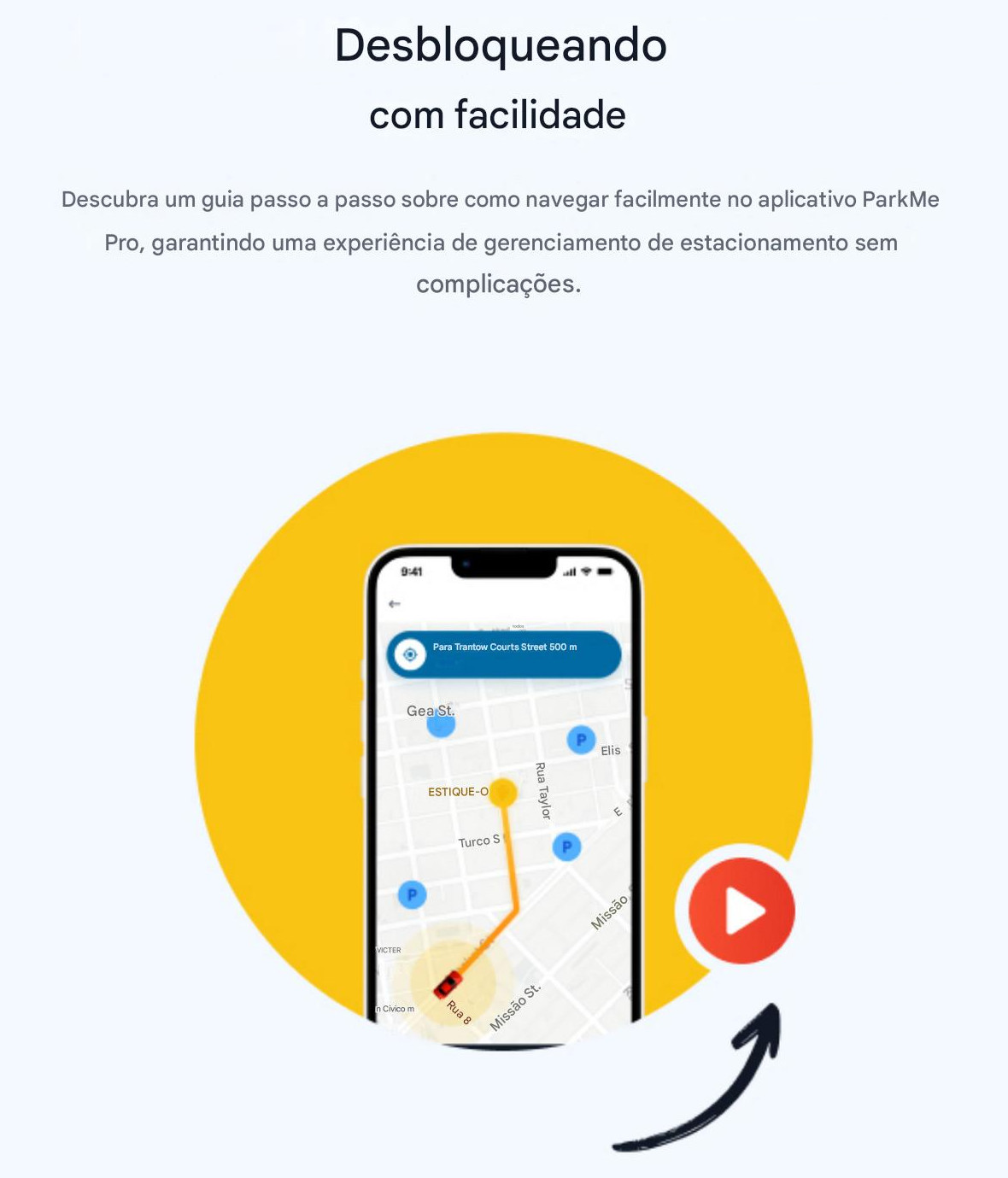
Task: Select the locate icon inside the blue banner
Action: tap(410, 656)
